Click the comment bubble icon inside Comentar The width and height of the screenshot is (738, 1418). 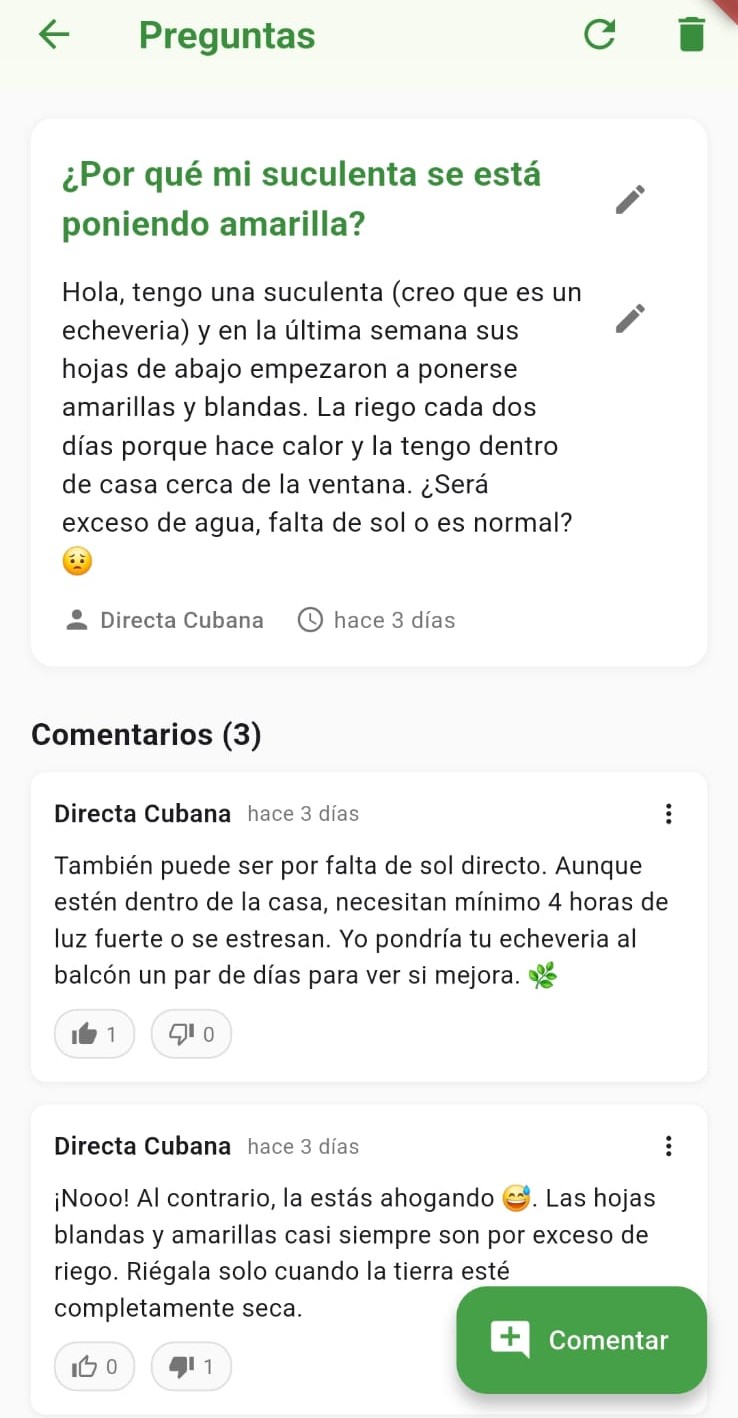click(x=510, y=1340)
